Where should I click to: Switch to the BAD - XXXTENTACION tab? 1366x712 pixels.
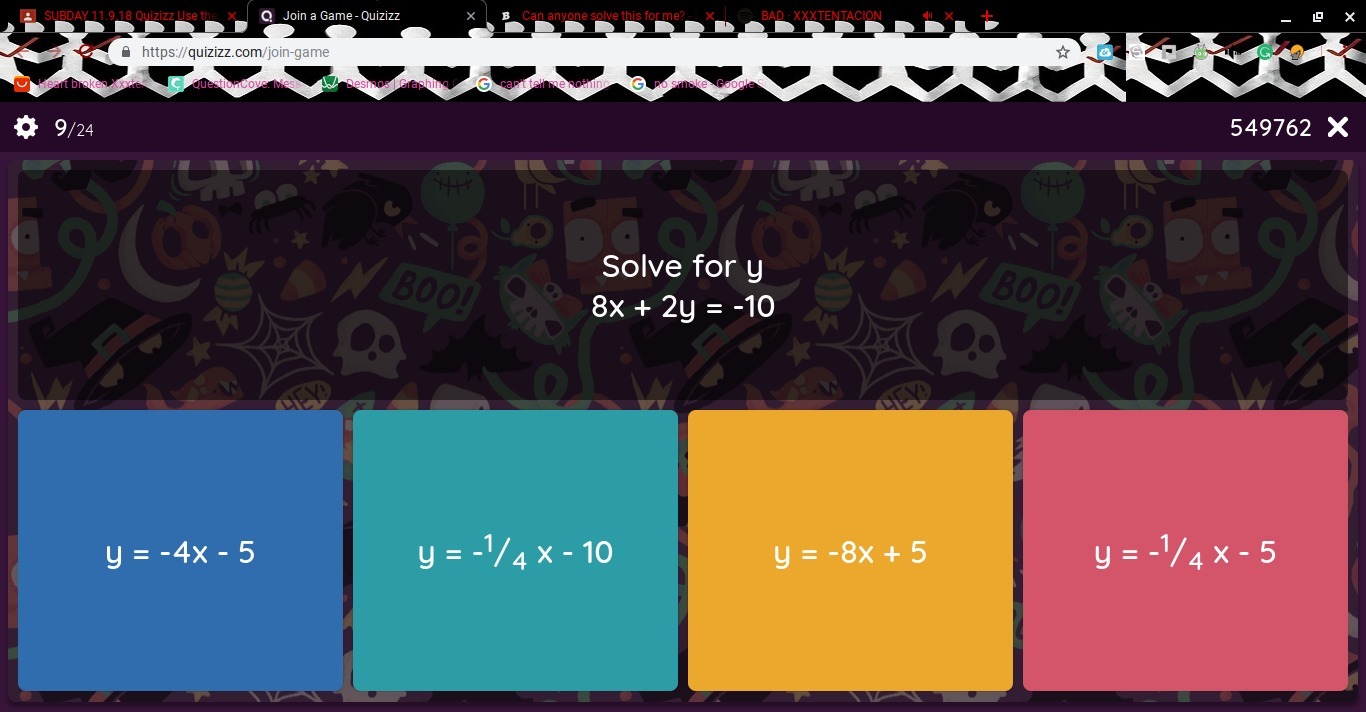(x=830, y=15)
